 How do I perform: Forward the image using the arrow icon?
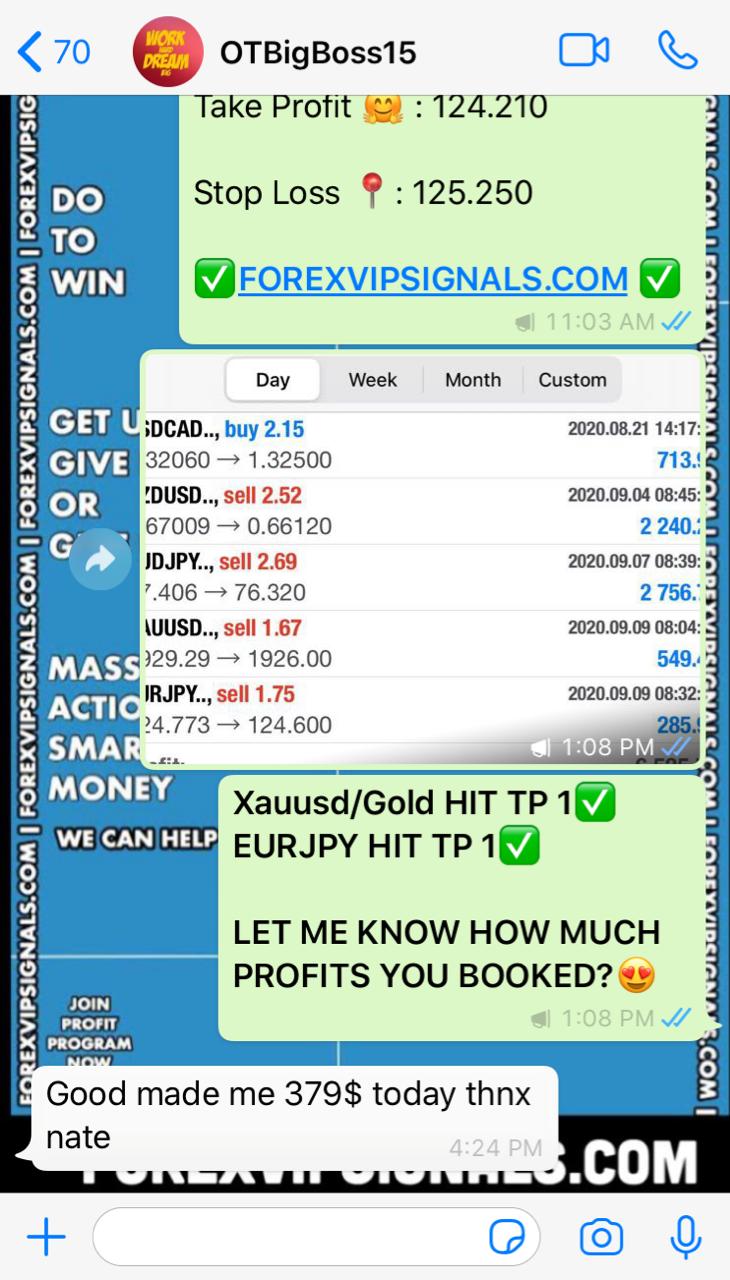click(x=100, y=559)
